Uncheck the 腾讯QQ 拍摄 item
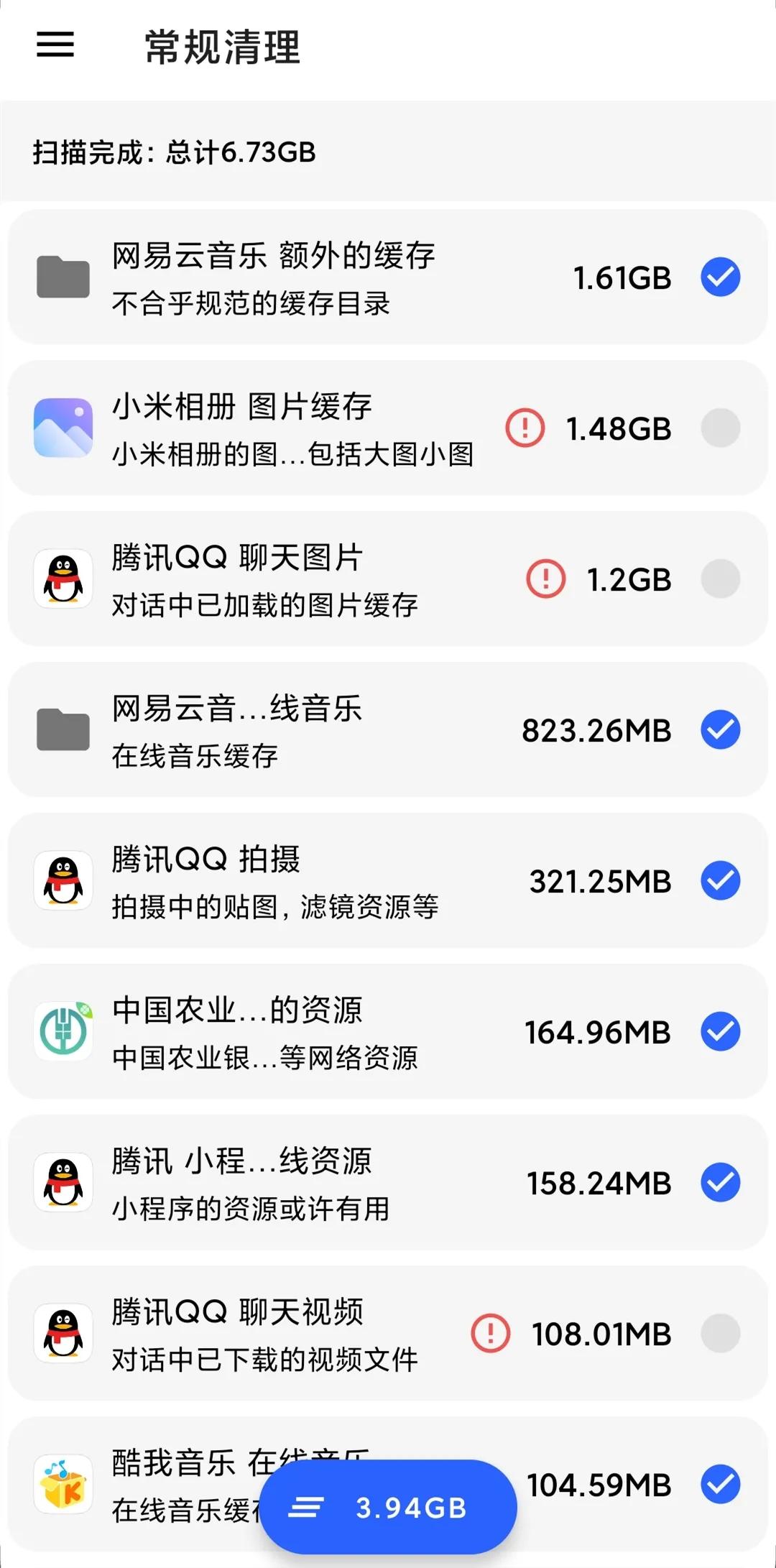 [x=721, y=880]
